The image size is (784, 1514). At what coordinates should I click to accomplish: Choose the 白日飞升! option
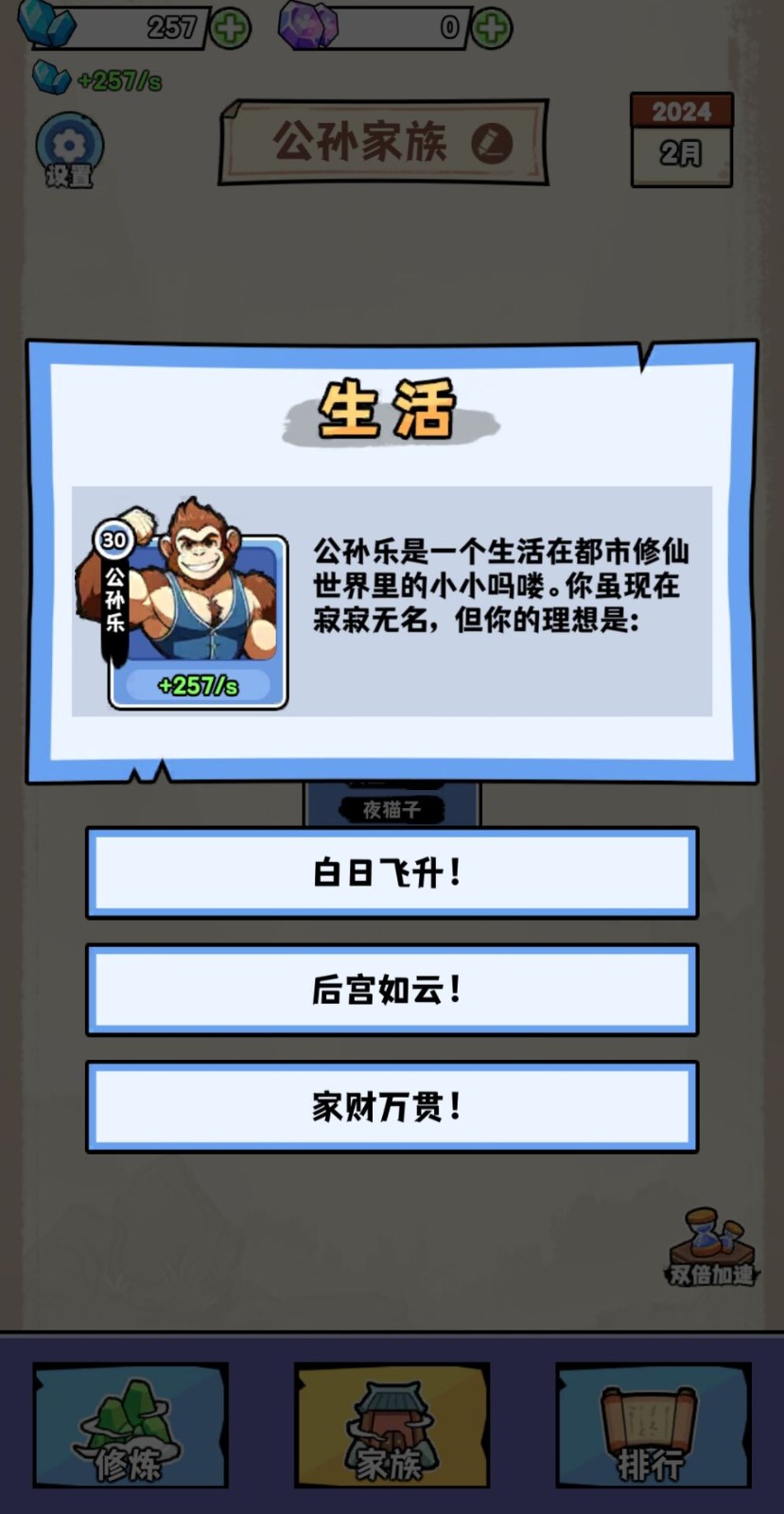point(392,872)
